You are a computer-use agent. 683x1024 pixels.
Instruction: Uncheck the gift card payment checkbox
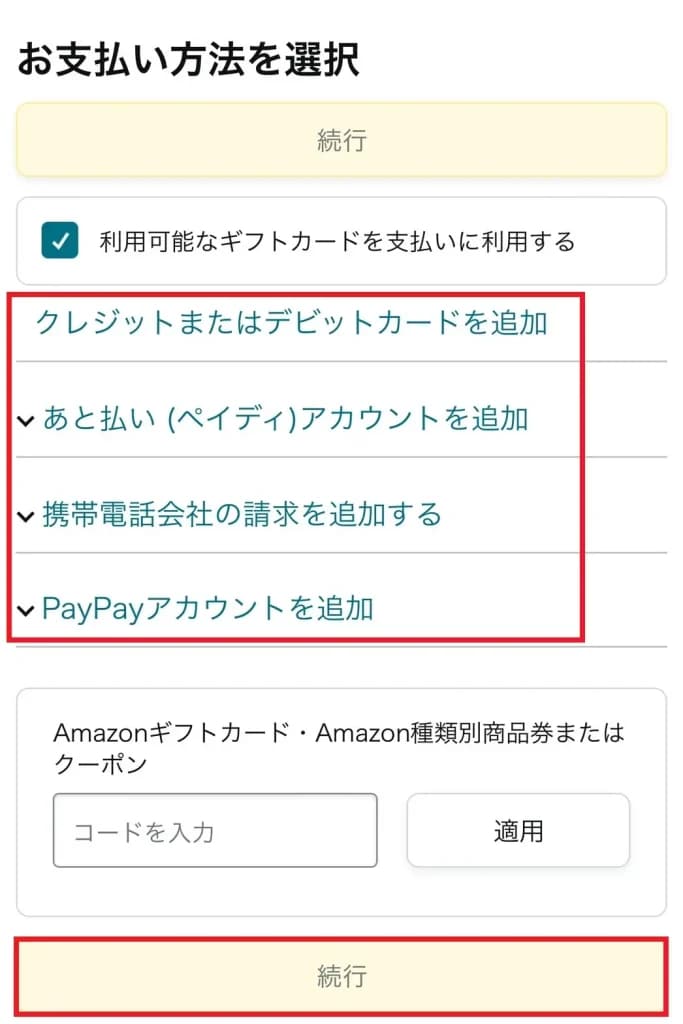pos(60,241)
